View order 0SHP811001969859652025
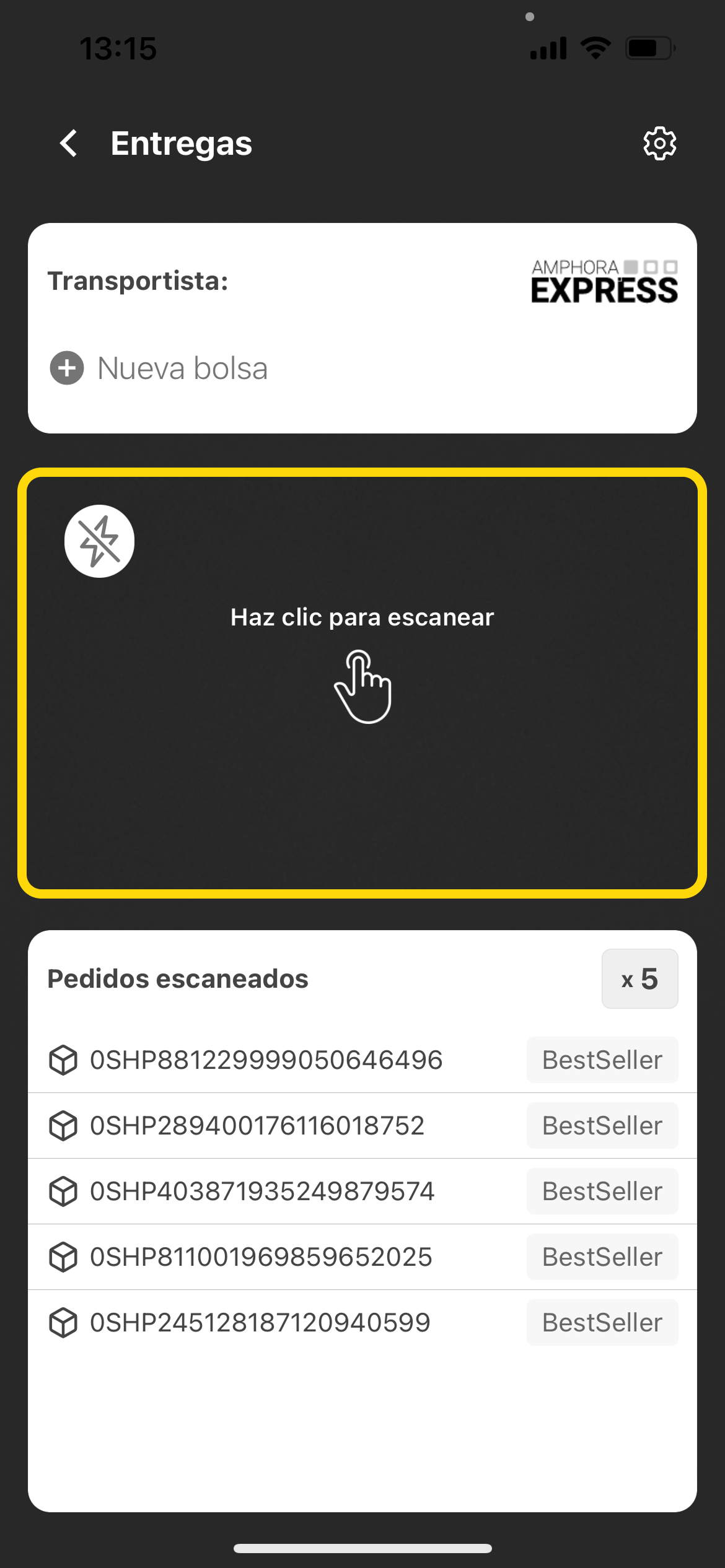725x1568 pixels. pos(261,1257)
